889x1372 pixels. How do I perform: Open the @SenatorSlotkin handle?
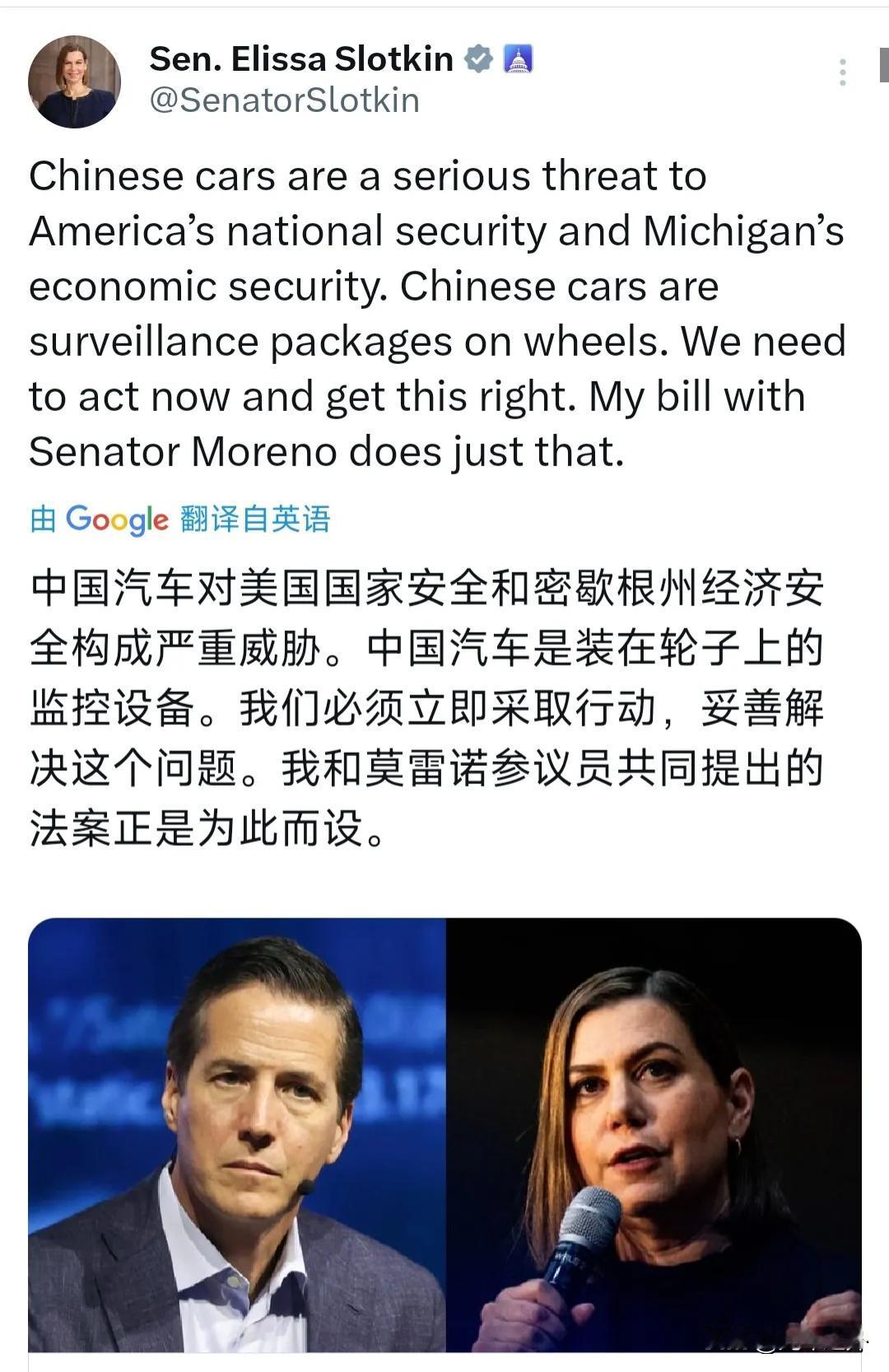click(284, 100)
